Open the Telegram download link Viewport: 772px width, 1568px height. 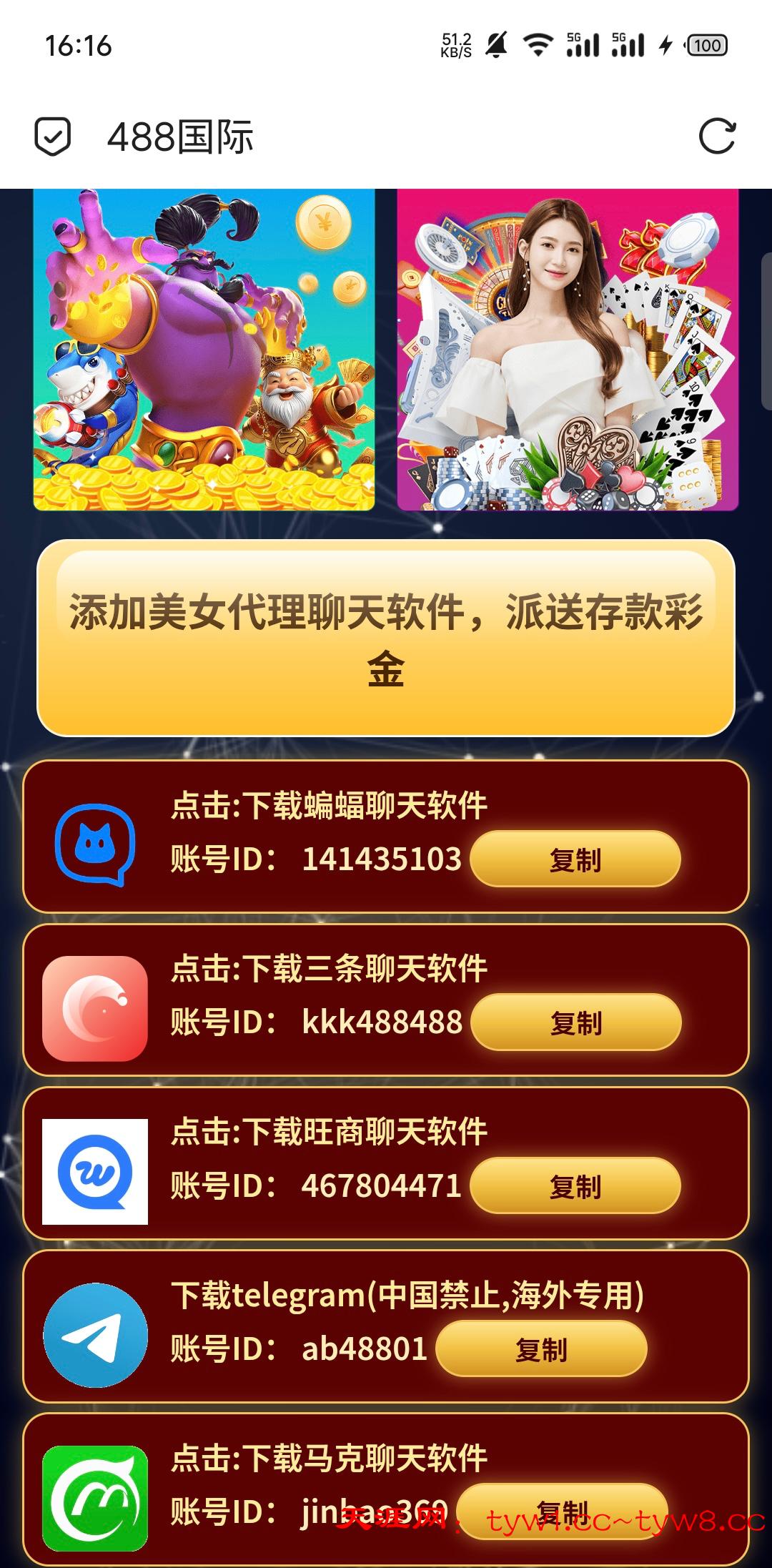(407, 1295)
